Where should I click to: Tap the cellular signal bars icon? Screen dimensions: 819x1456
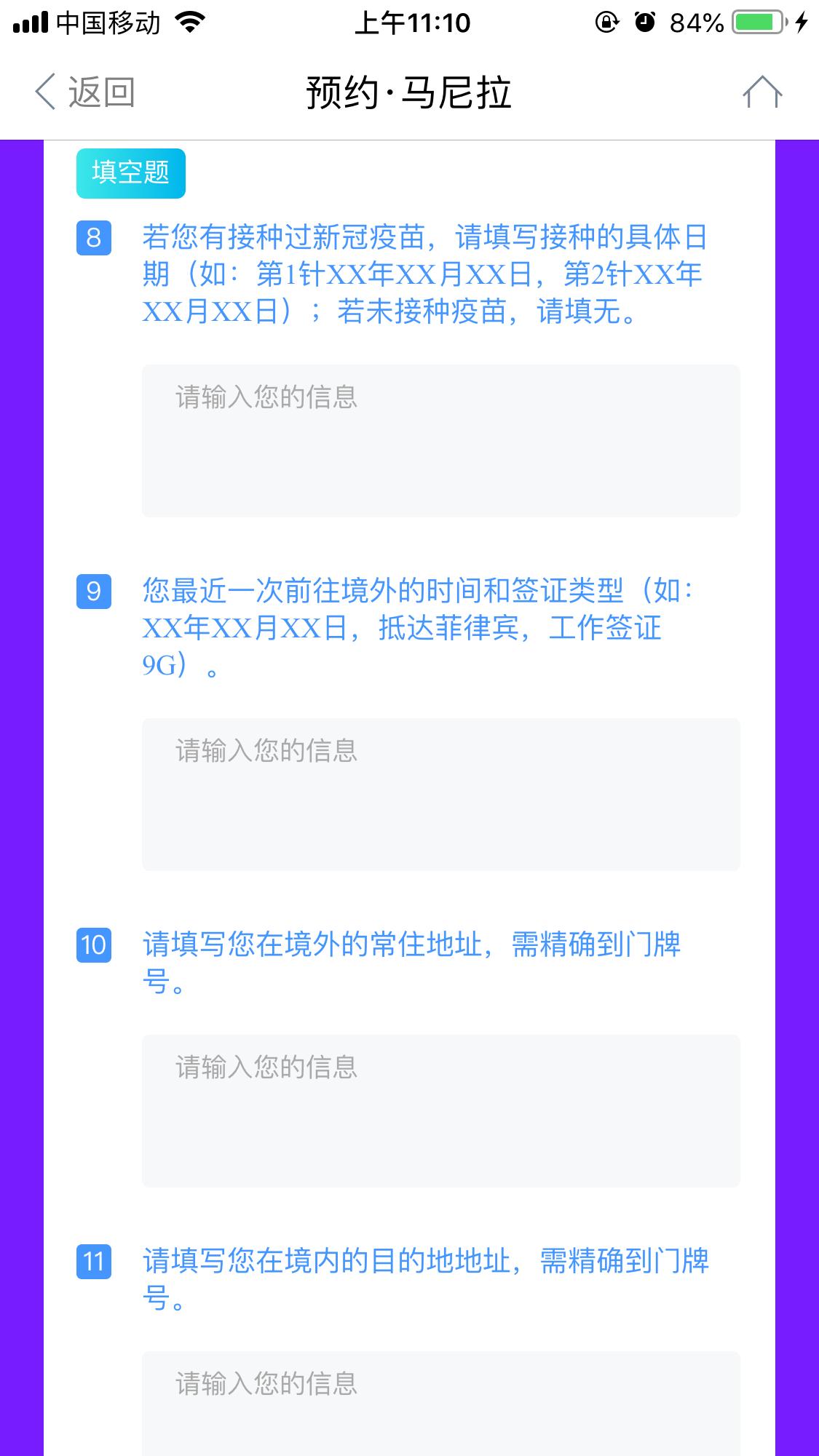(x=30, y=22)
